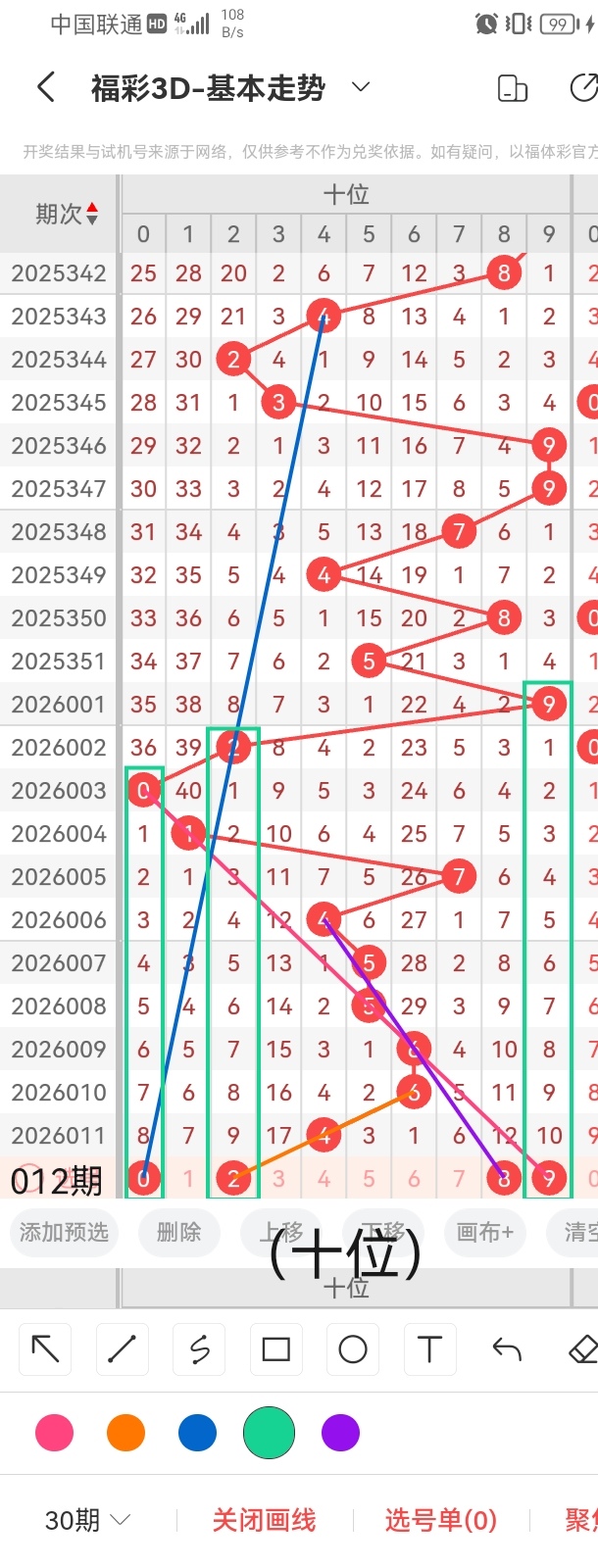Choose the orange color swatch
Viewport: 598px width, 1568px height.
125,1433
